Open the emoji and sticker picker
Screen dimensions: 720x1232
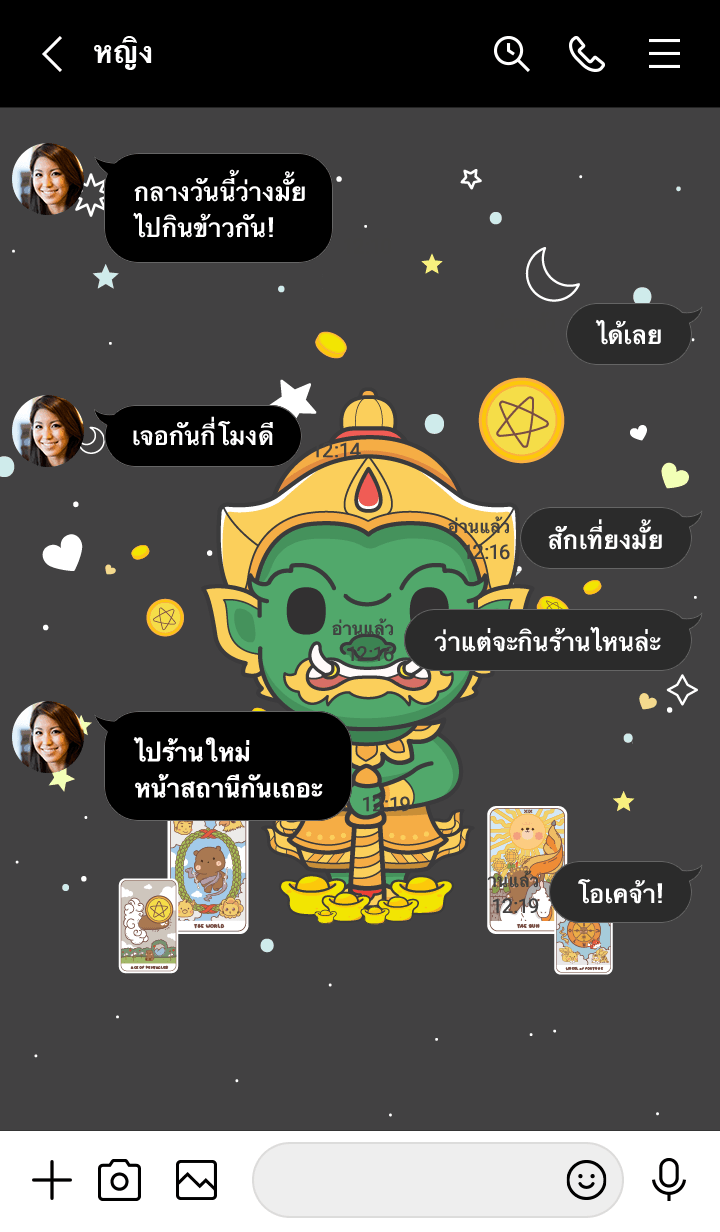(586, 1181)
